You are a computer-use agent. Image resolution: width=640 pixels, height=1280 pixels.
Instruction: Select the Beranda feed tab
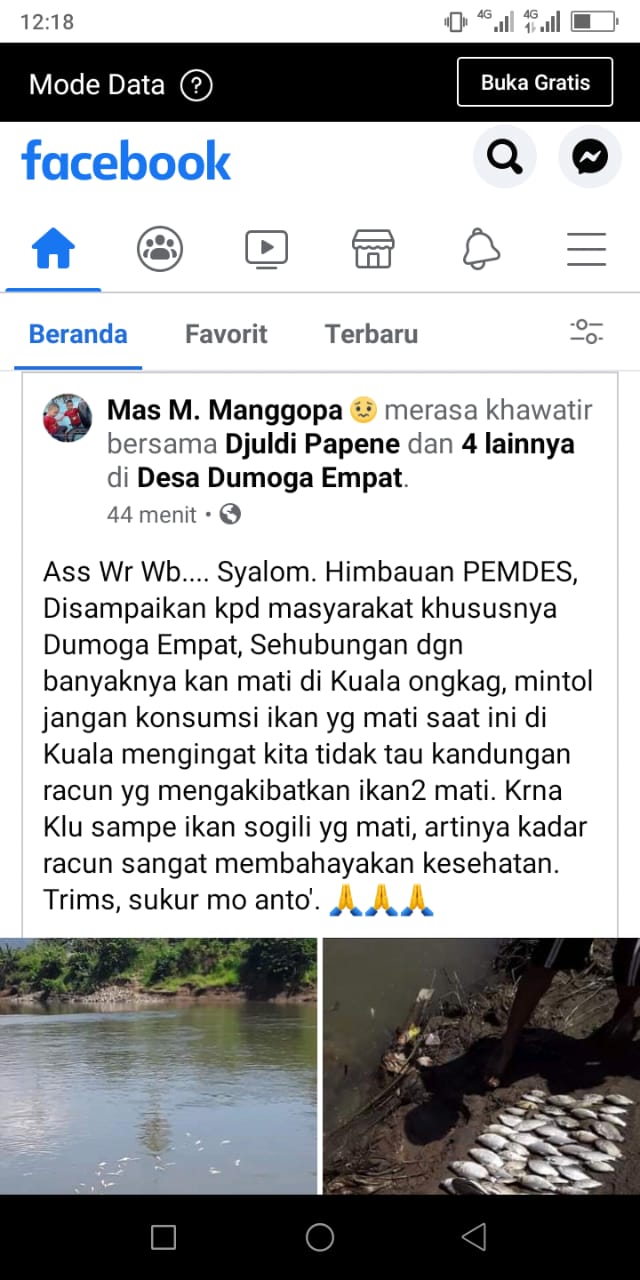pos(78,334)
